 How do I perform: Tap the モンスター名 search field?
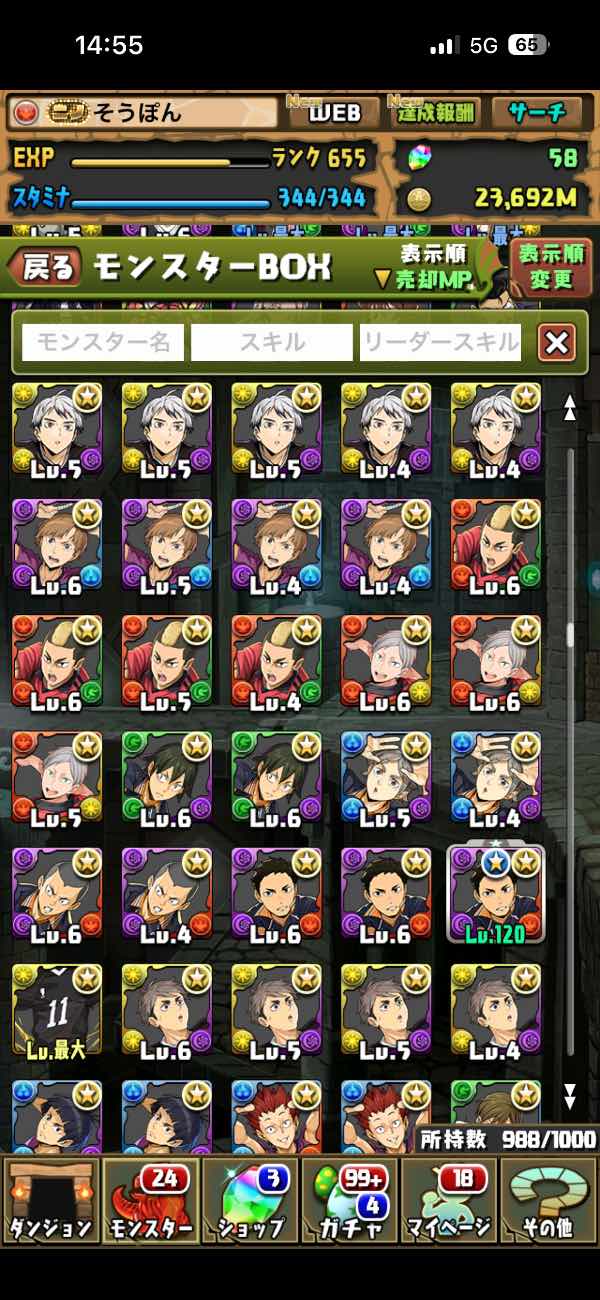pos(103,343)
